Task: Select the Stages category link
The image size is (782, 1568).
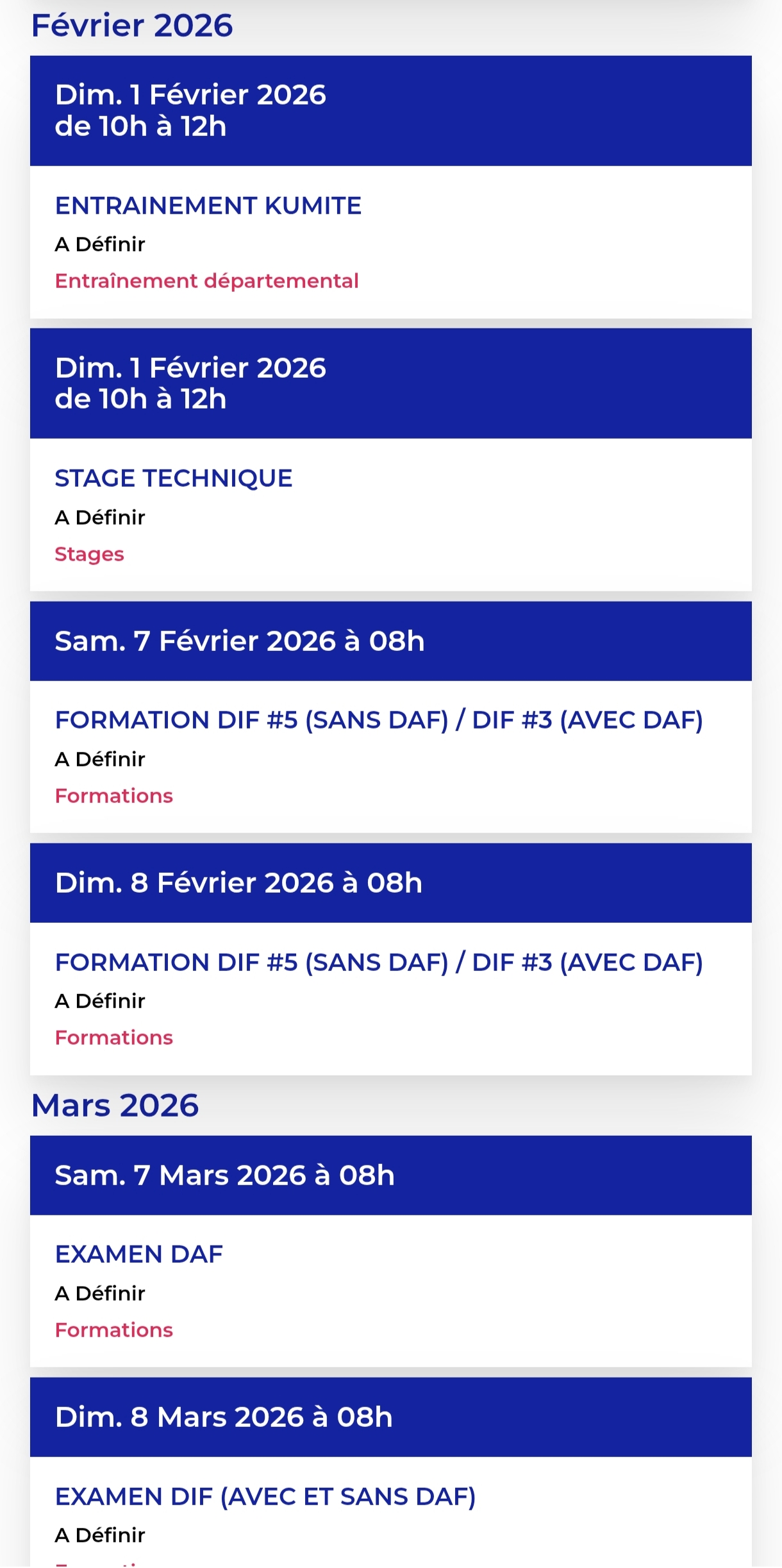Action: (89, 554)
